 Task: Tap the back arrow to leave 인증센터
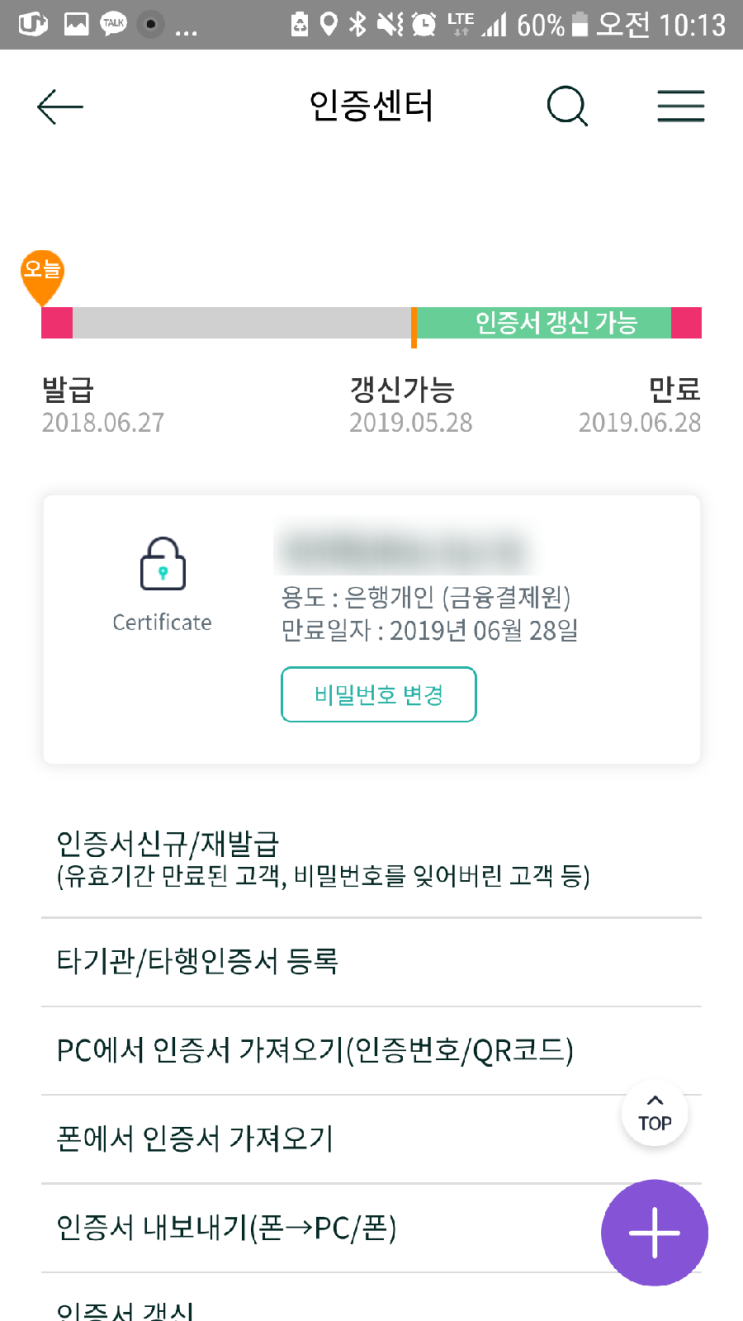click(59, 106)
